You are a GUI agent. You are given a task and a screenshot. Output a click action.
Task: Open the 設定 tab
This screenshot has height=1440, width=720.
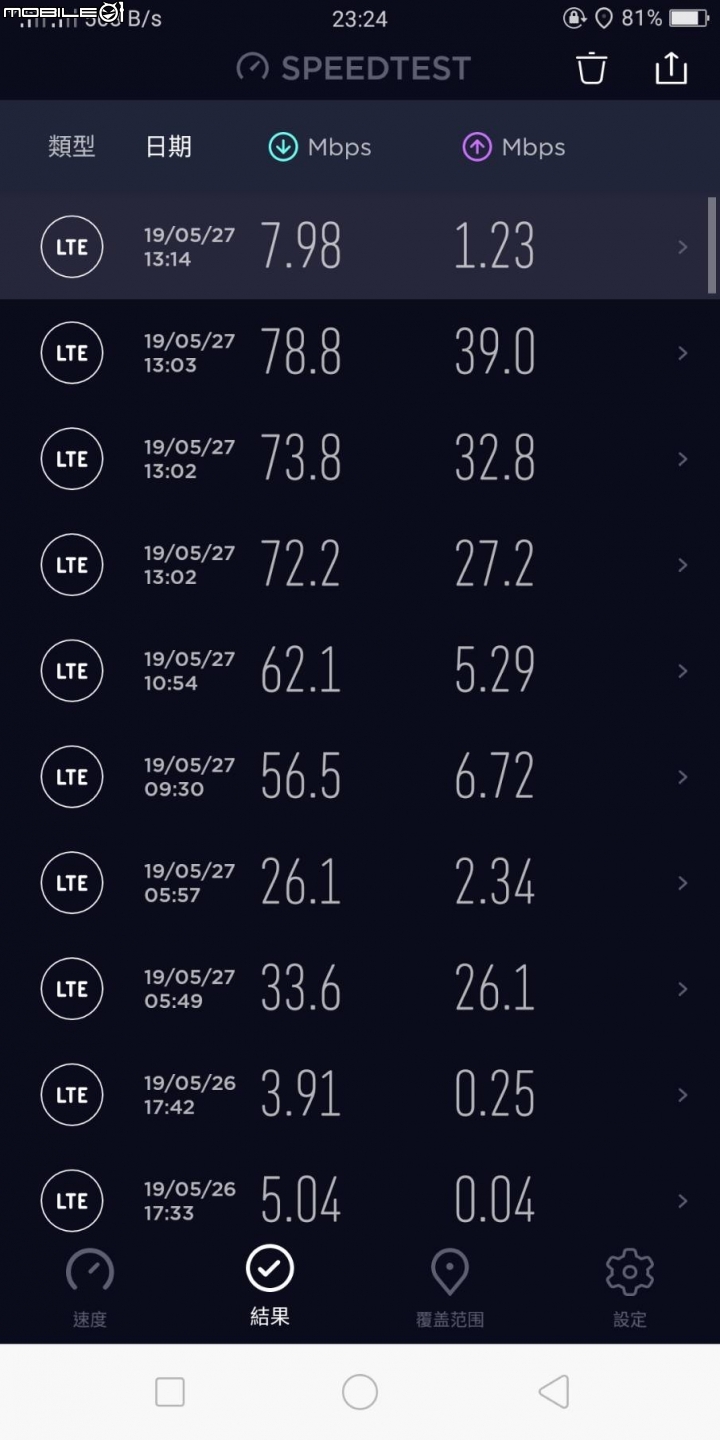pyautogui.click(x=630, y=1289)
